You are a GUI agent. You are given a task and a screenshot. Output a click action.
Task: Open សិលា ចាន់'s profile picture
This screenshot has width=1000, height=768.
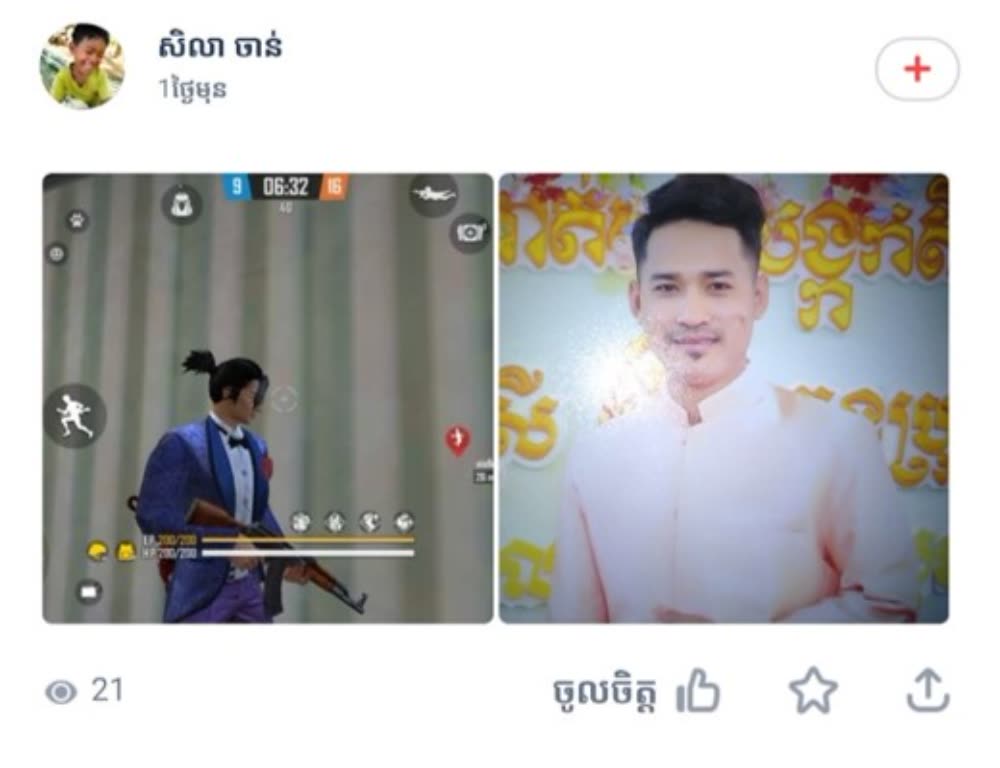(82, 66)
